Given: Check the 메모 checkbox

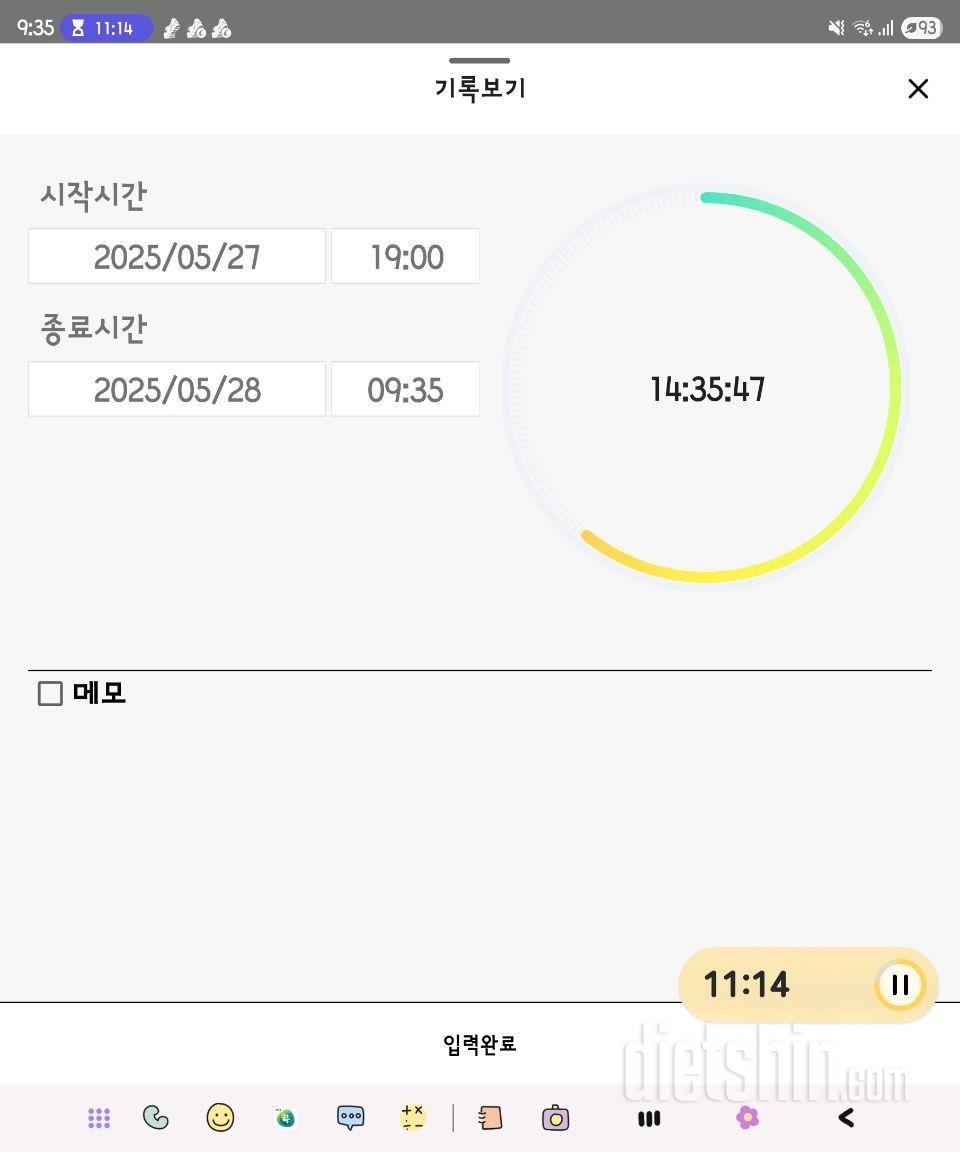Looking at the screenshot, I should coord(50,693).
